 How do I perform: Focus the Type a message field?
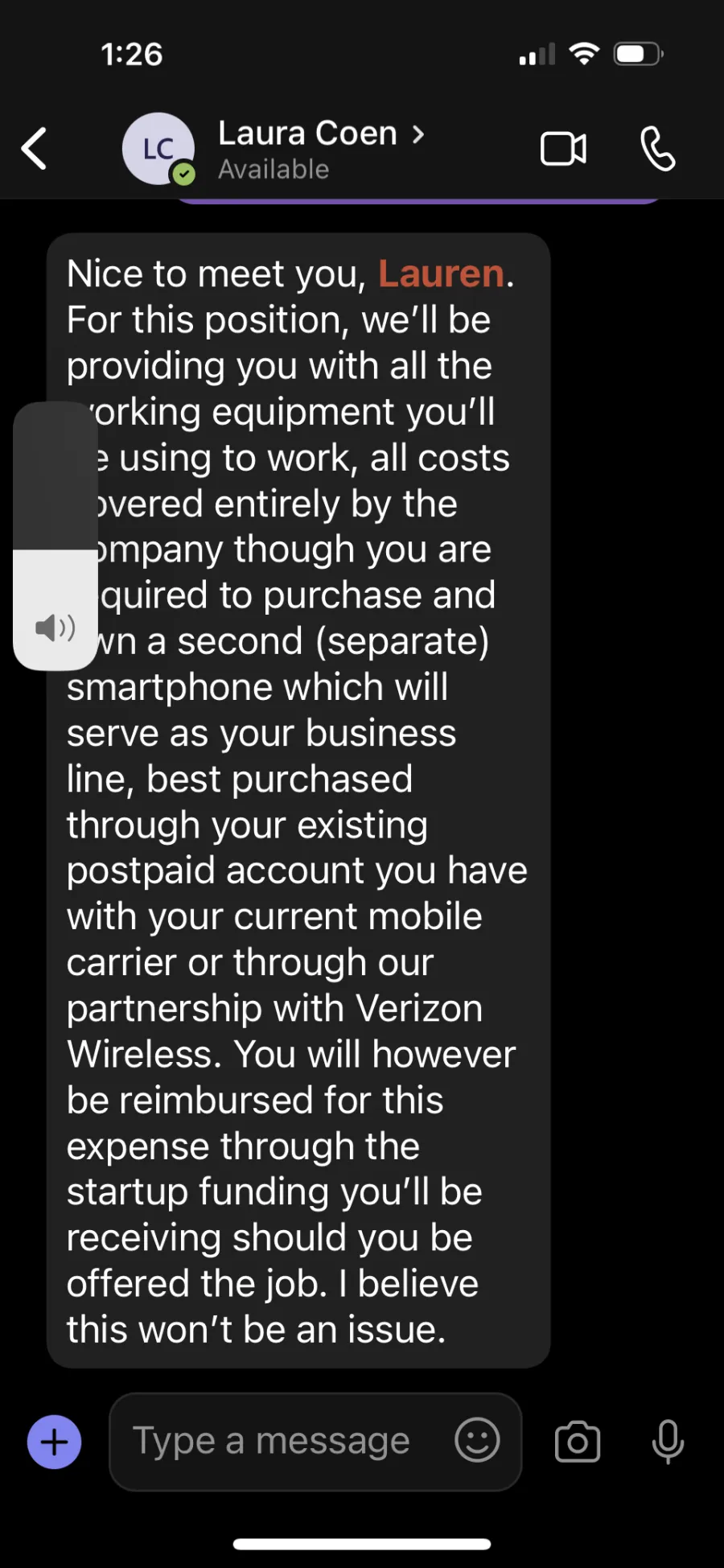(x=274, y=1442)
